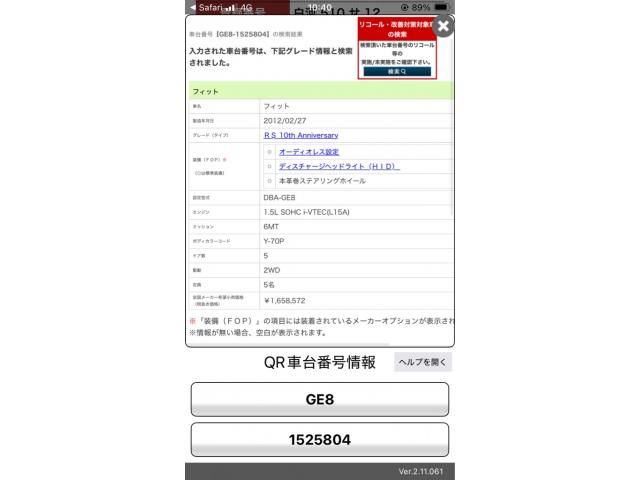Screen dimensions: 640x480
Task: Select the 1525804 chassis number button
Action: [319, 440]
